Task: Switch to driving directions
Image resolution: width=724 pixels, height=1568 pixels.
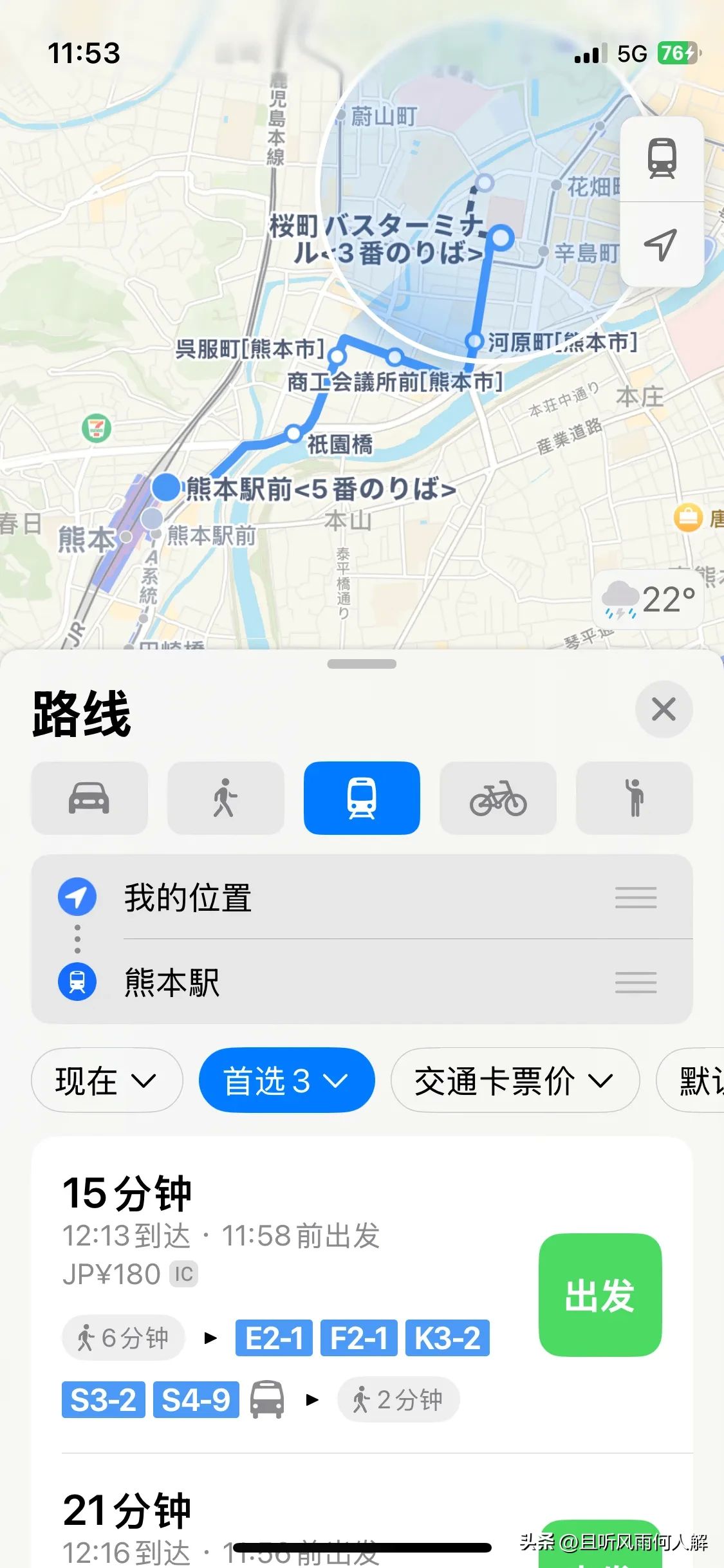Action: point(89,798)
